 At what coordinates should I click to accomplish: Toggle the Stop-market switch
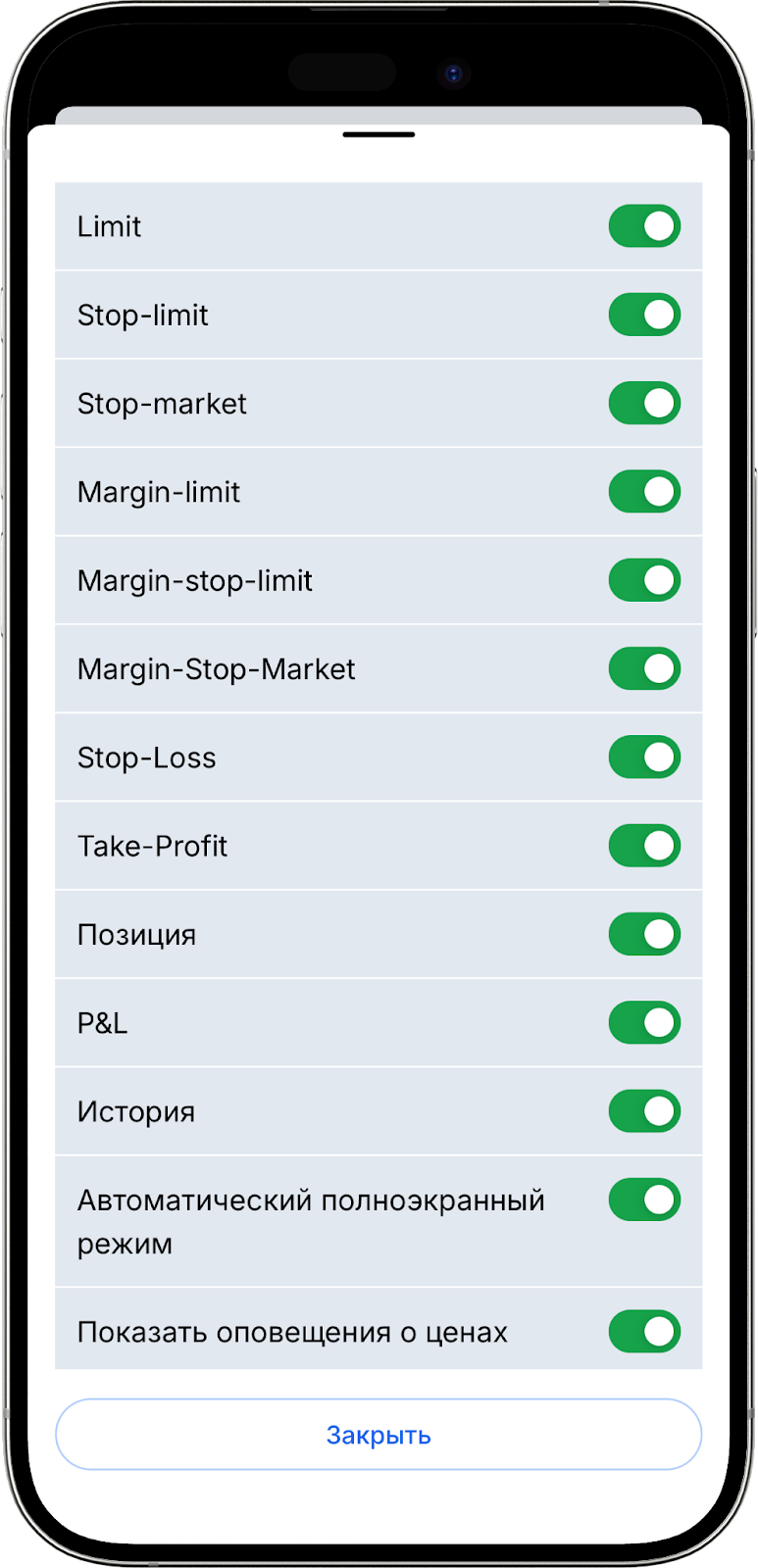[644, 403]
